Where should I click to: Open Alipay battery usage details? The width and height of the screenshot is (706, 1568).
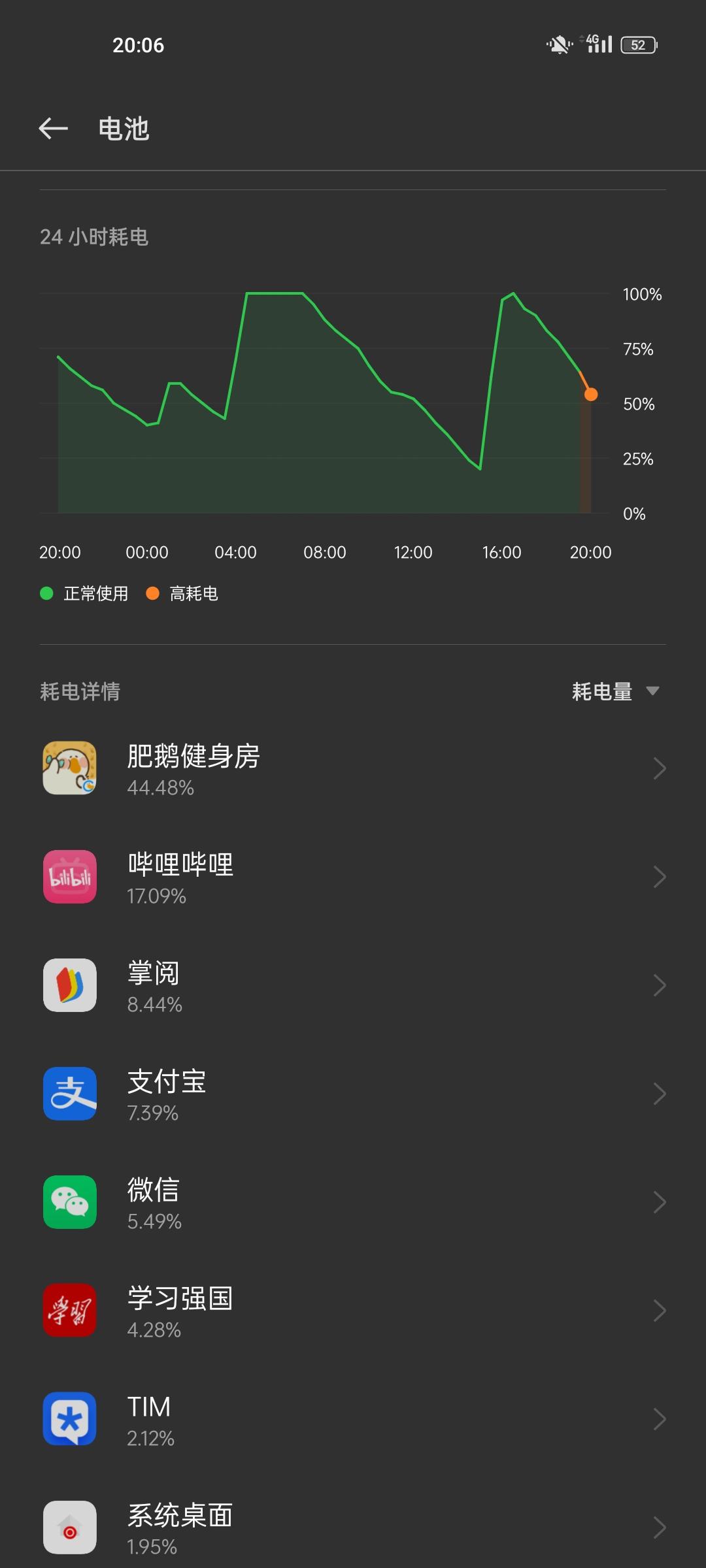tap(660, 1094)
